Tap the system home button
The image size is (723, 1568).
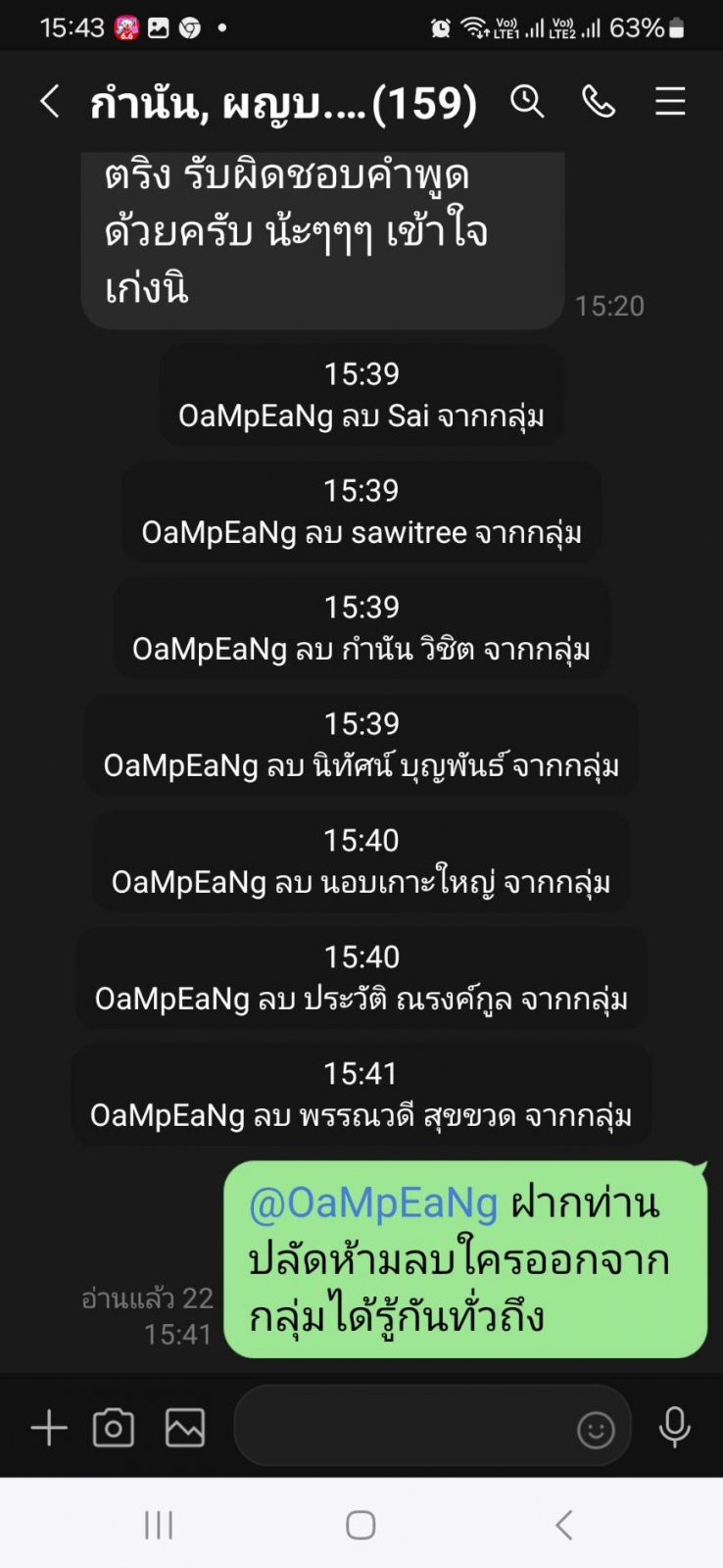(x=361, y=1525)
